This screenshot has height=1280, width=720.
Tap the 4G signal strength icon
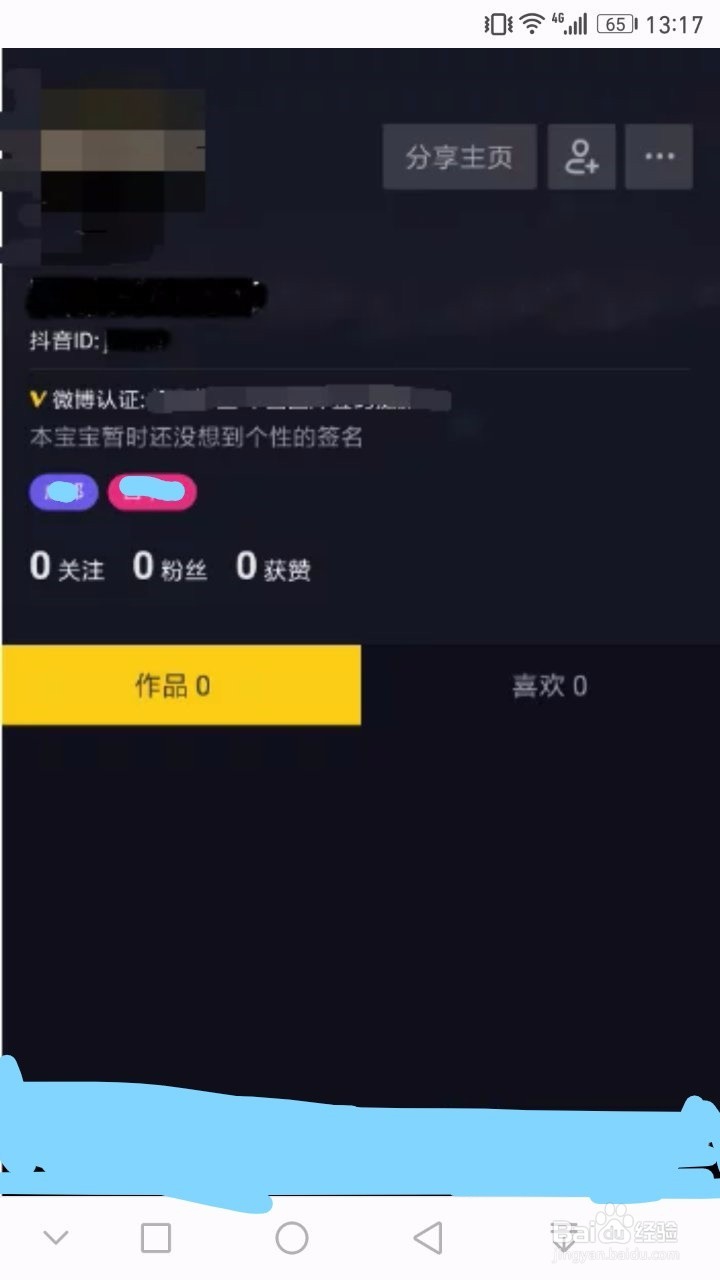coord(572,22)
